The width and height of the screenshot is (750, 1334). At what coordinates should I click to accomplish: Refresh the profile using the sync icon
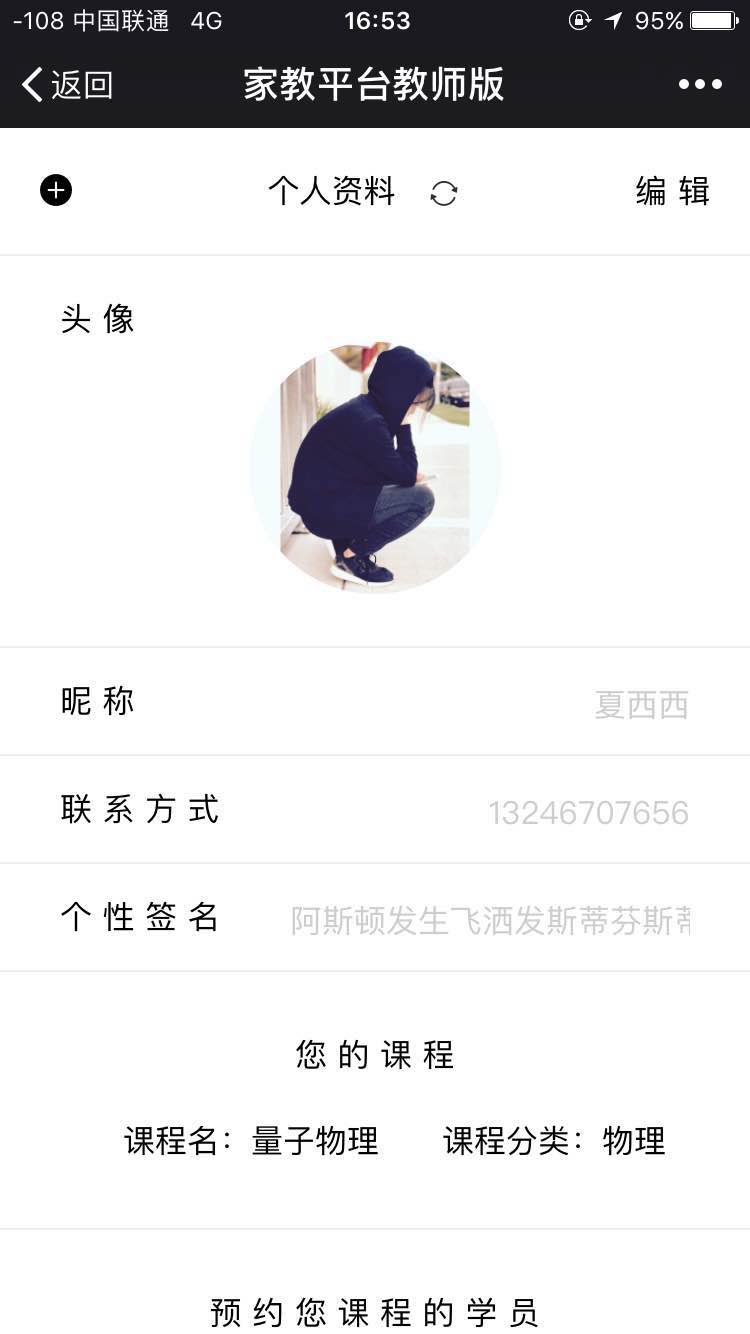pos(444,193)
